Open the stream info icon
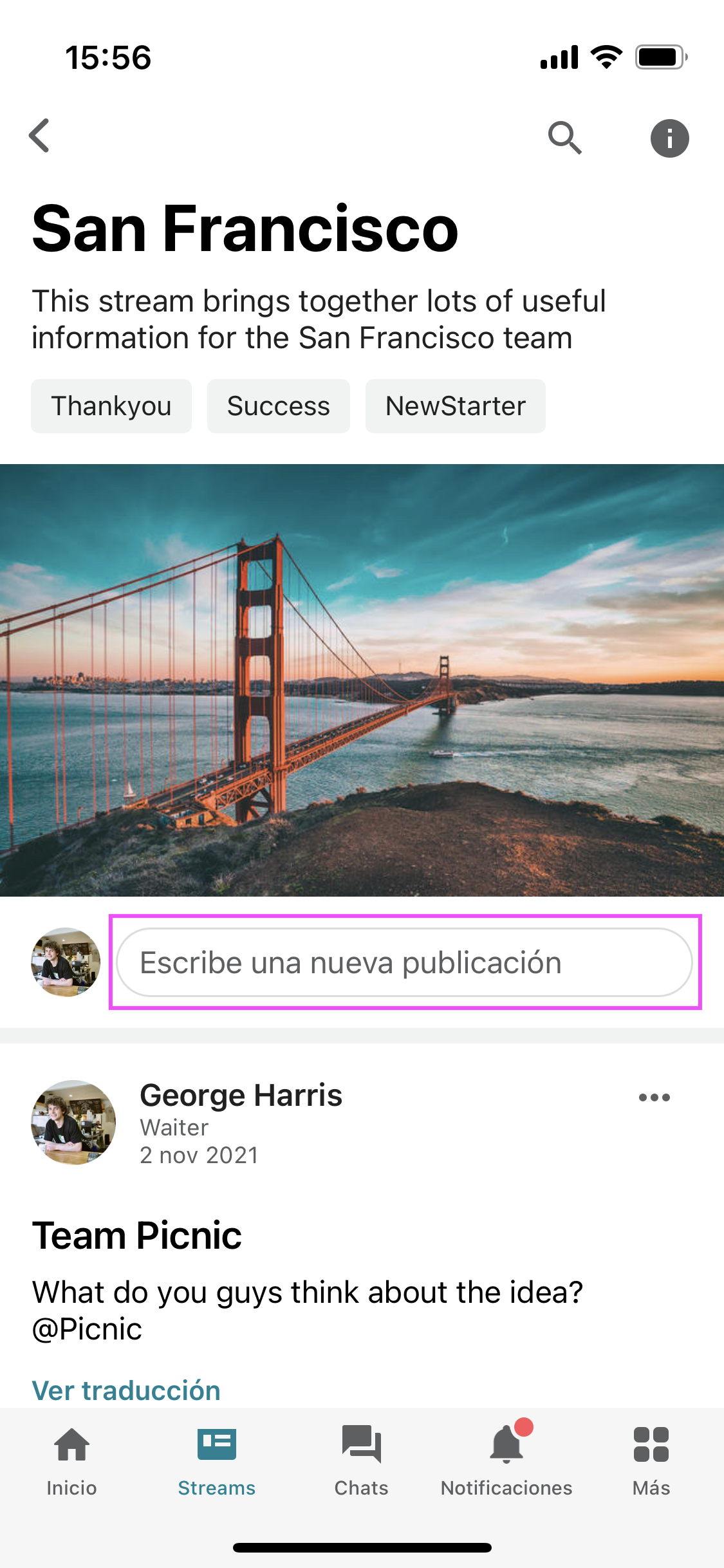This screenshot has width=724, height=1568. pos(669,138)
